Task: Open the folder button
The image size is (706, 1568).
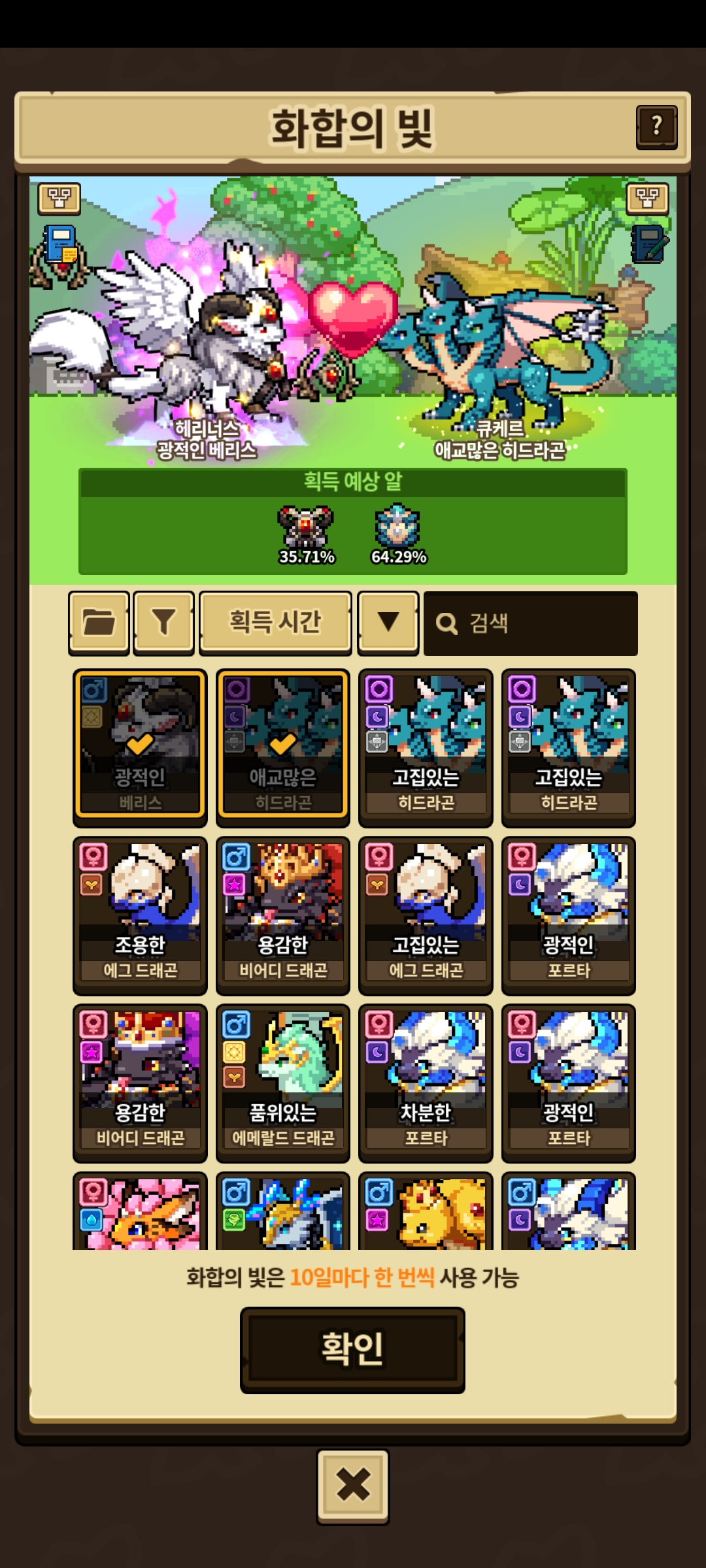Action: coord(99,623)
